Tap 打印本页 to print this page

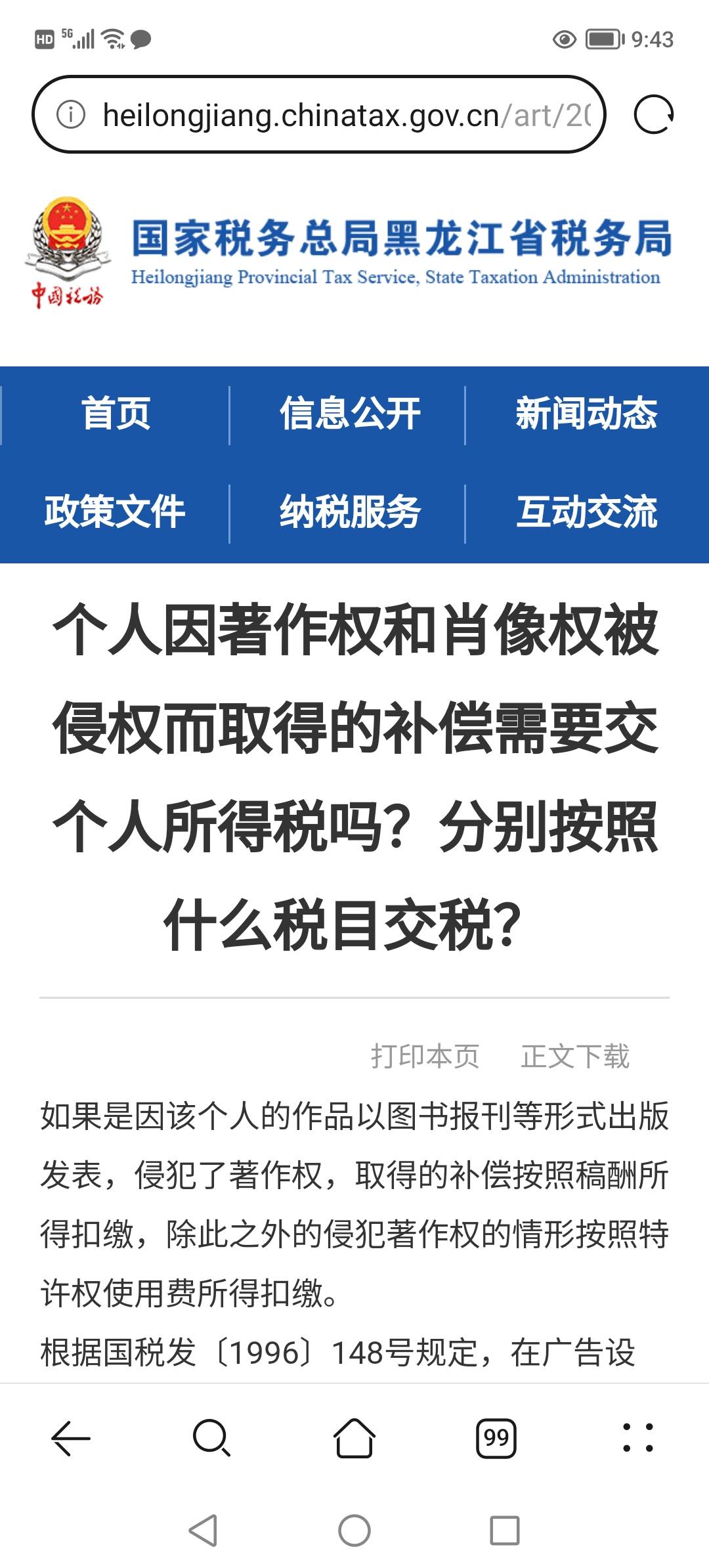pyautogui.click(x=425, y=1056)
